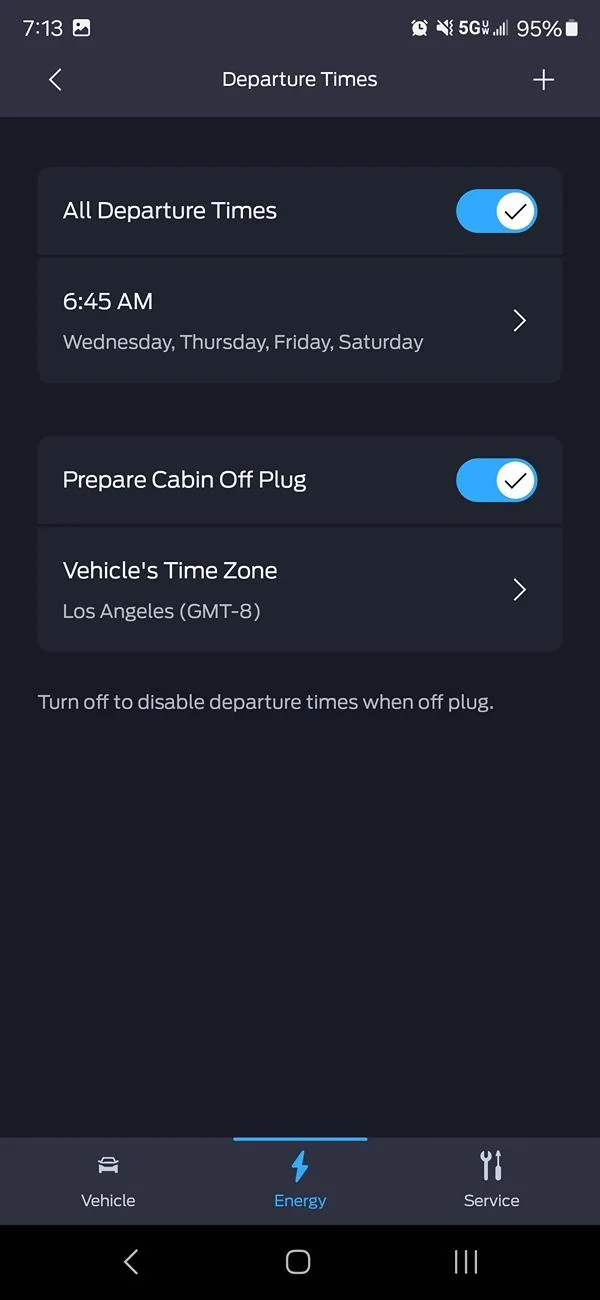
Task: Open the Service tab
Action: coord(491,1181)
